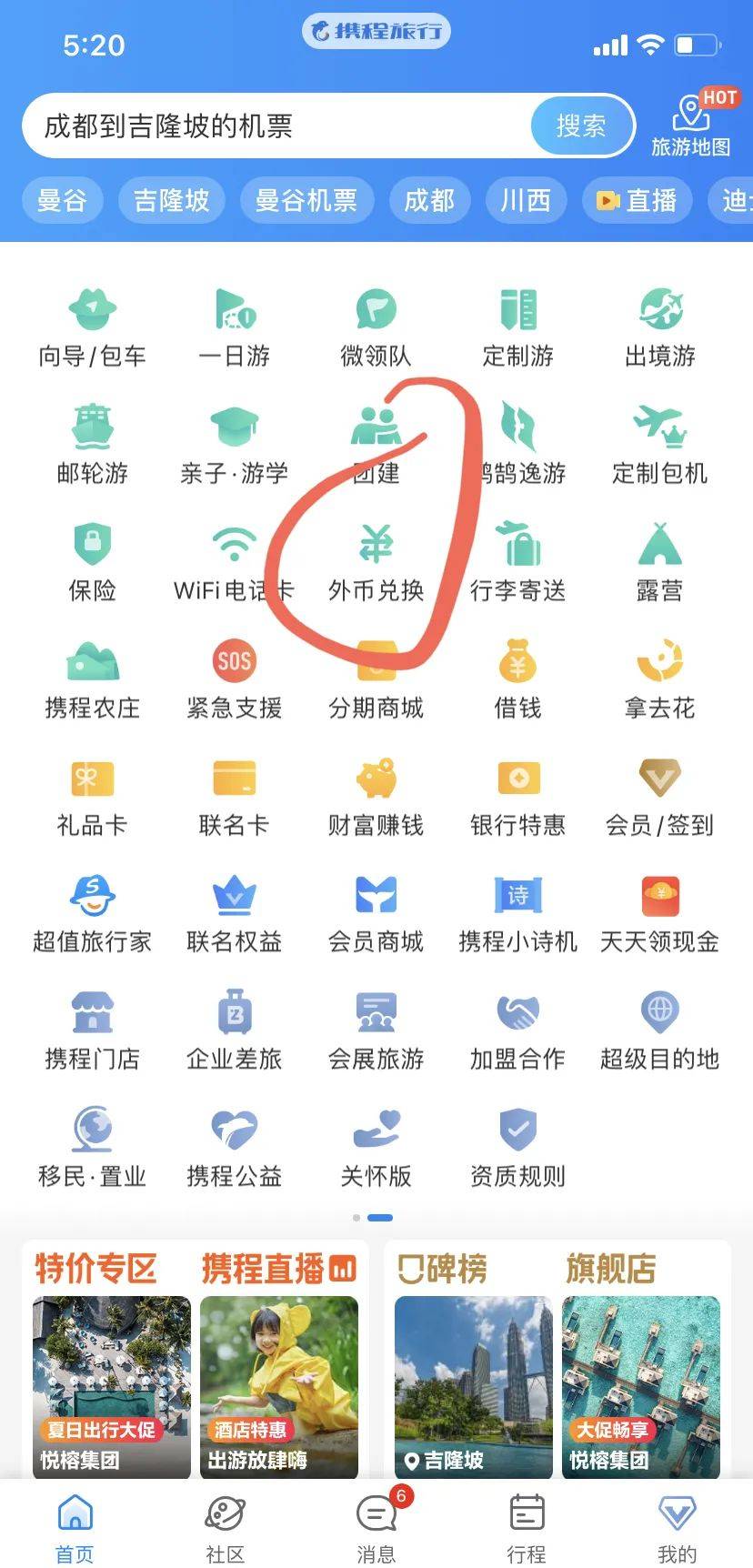The image size is (753, 1568).
Task: Open 紧急支援 SOS support
Action: click(234, 680)
